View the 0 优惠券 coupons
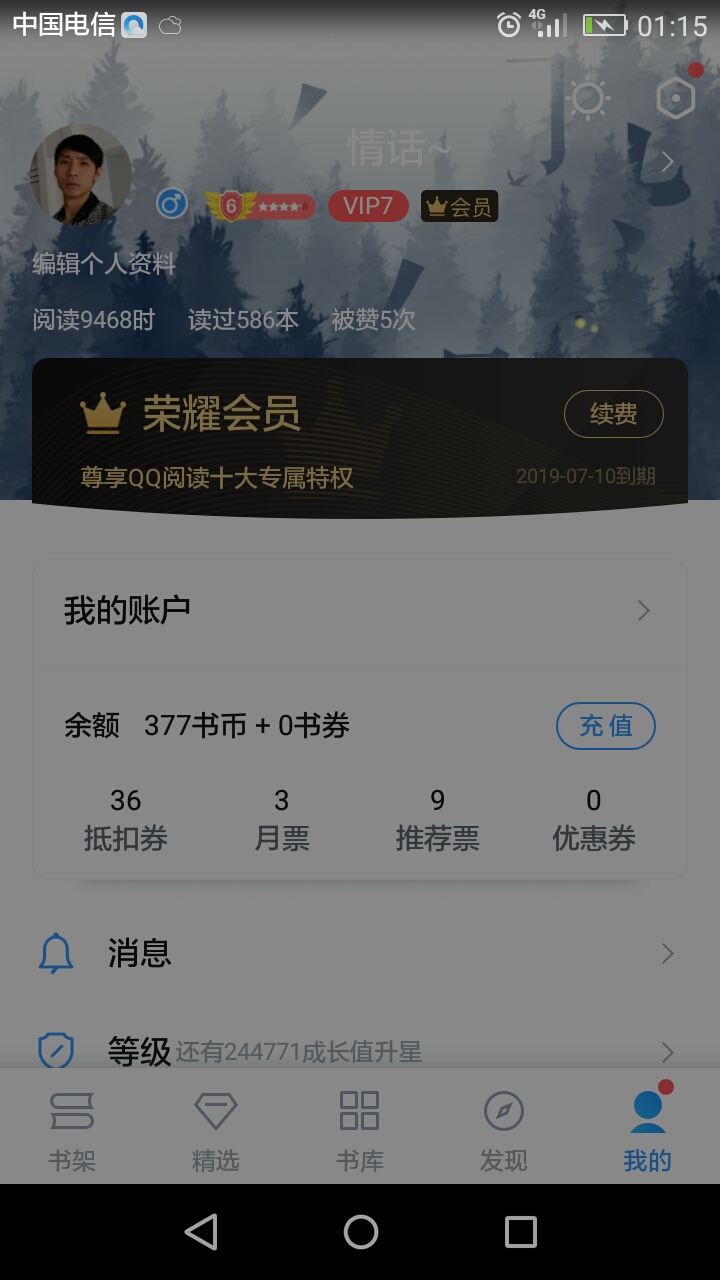720x1280 pixels. tap(594, 819)
